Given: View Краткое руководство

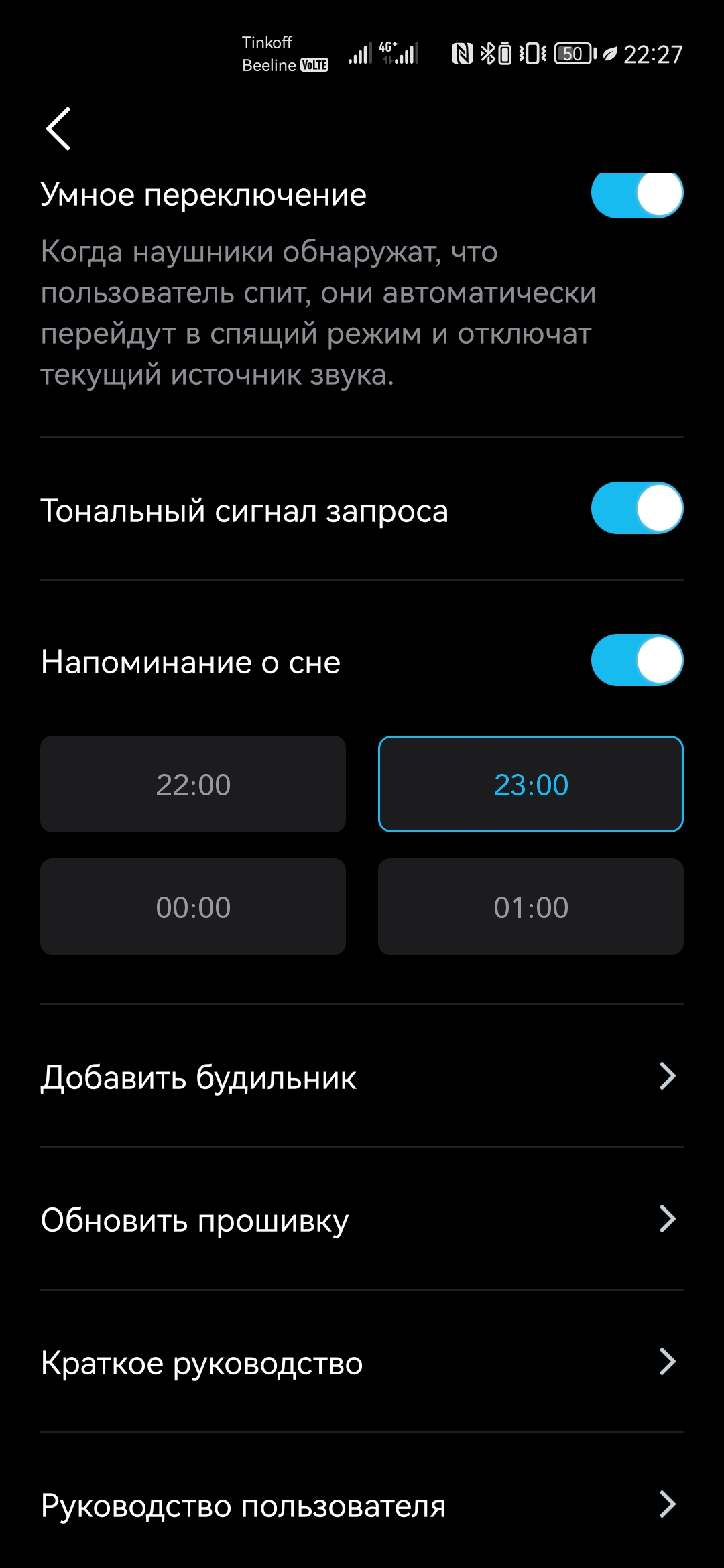Looking at the screenshot, I should (362, 1362).
